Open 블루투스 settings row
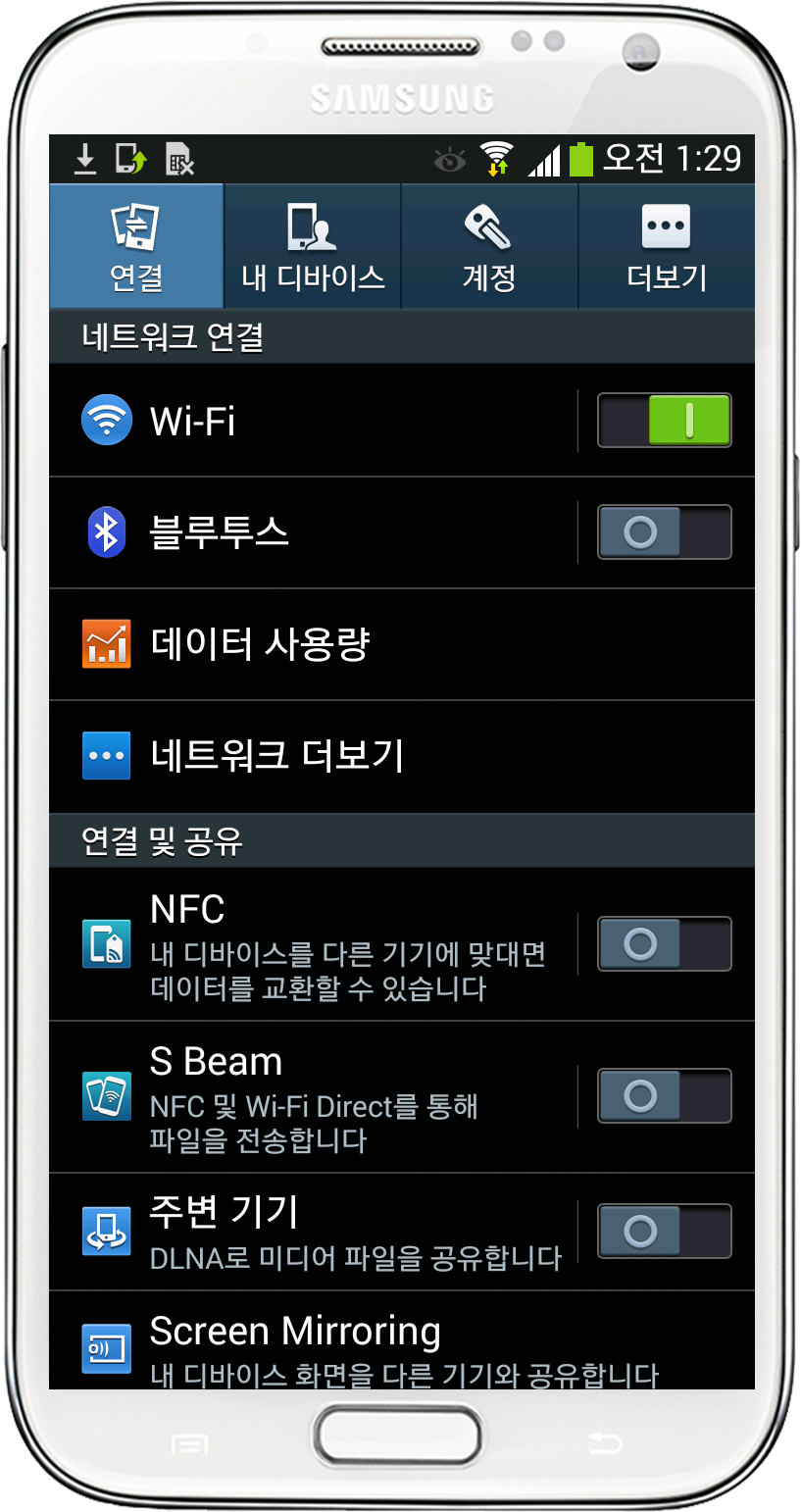This screenshot has height=1512, width=801. (x=314, y=532)
